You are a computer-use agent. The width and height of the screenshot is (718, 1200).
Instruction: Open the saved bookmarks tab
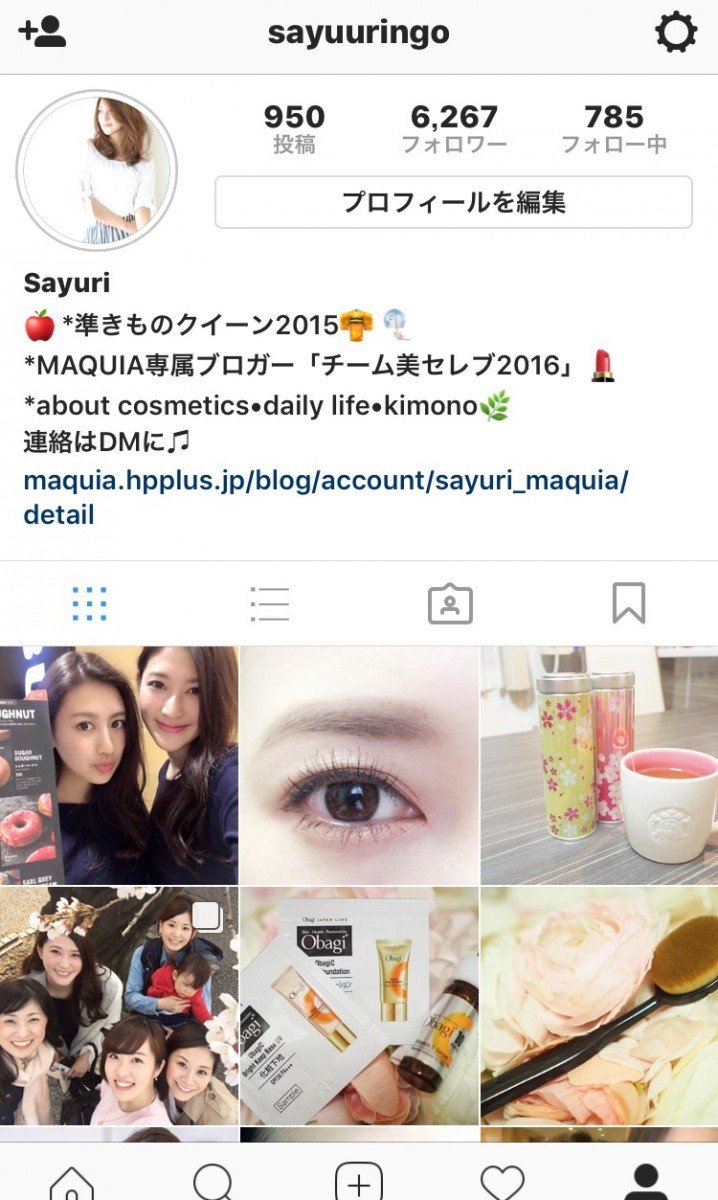(x=628, y=604)
